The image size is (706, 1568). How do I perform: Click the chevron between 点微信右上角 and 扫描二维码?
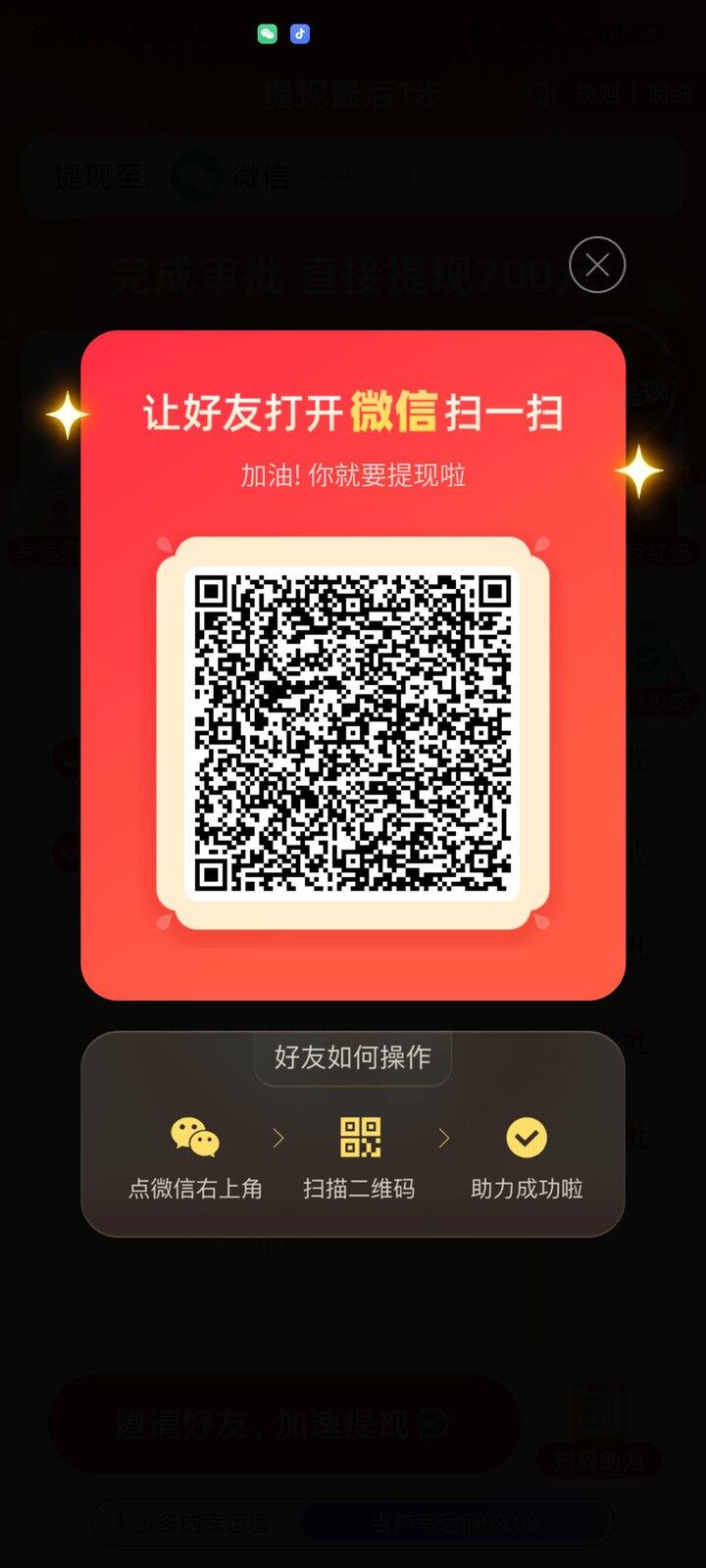(x=277, y=1137)
